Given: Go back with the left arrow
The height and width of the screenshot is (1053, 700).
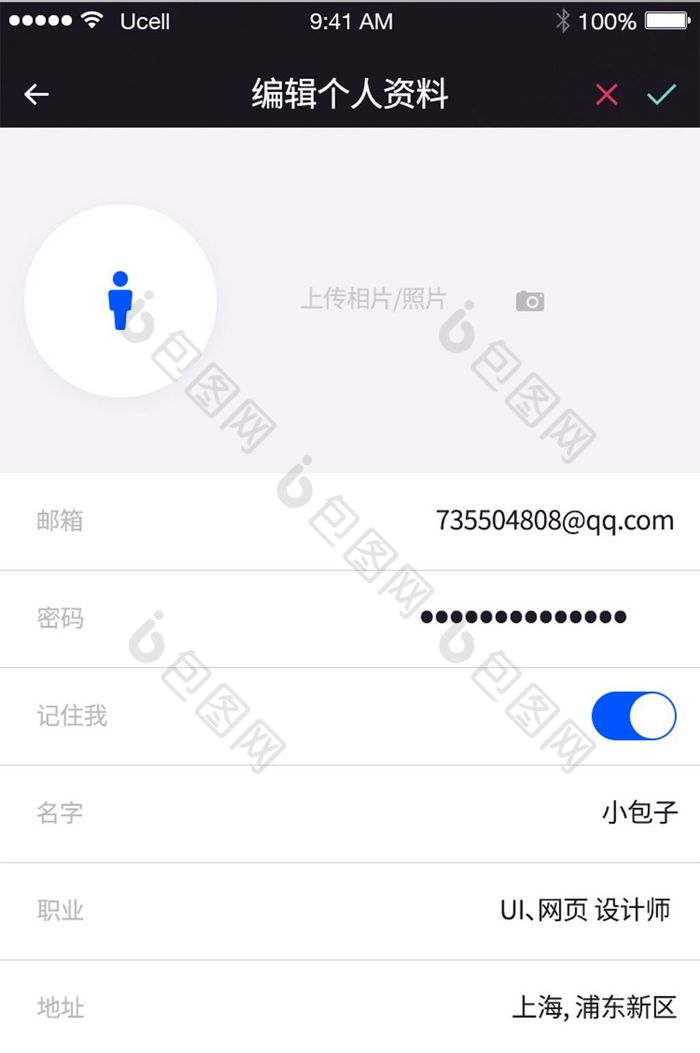Looking at the screenshot, I should [x=37, y=95].
